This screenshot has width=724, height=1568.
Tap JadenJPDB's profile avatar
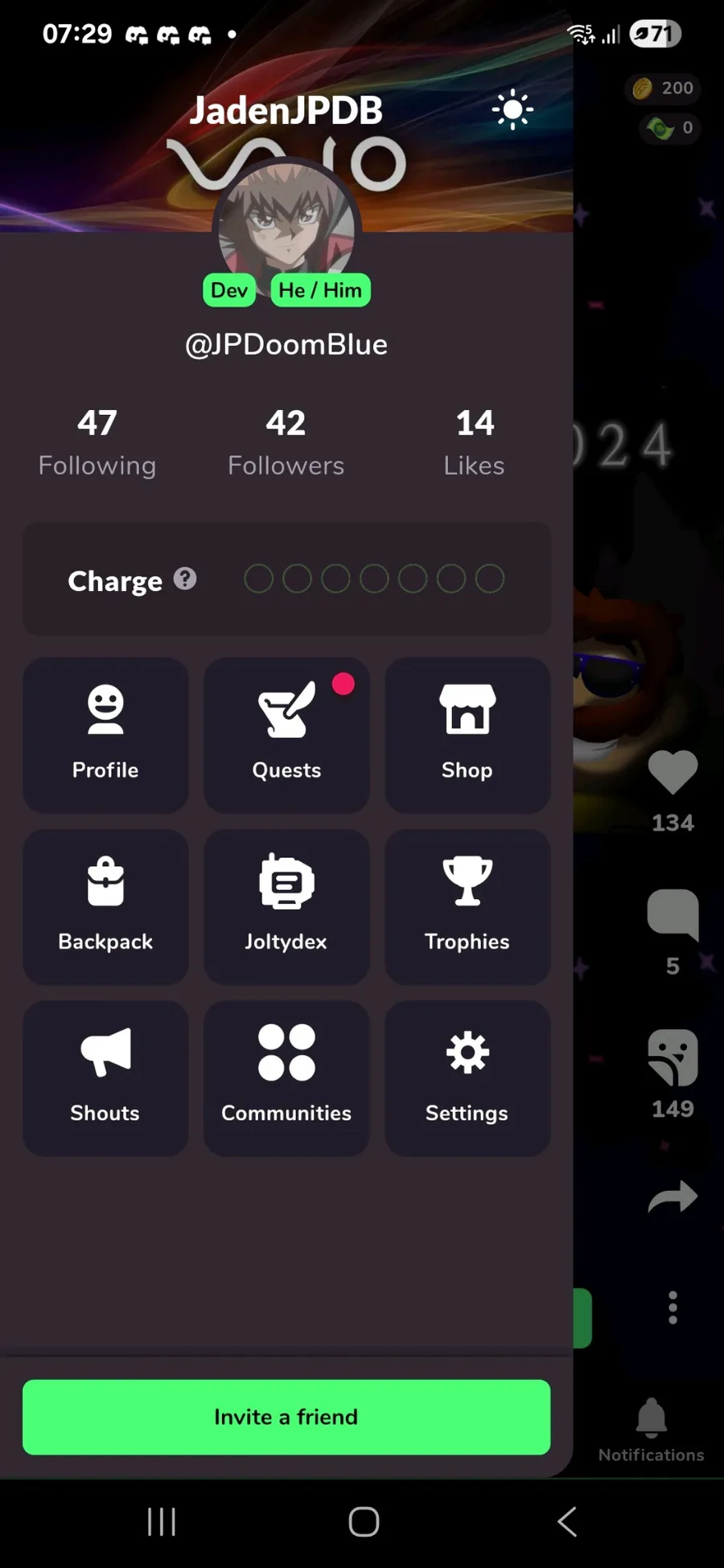(x=286, y=233)
